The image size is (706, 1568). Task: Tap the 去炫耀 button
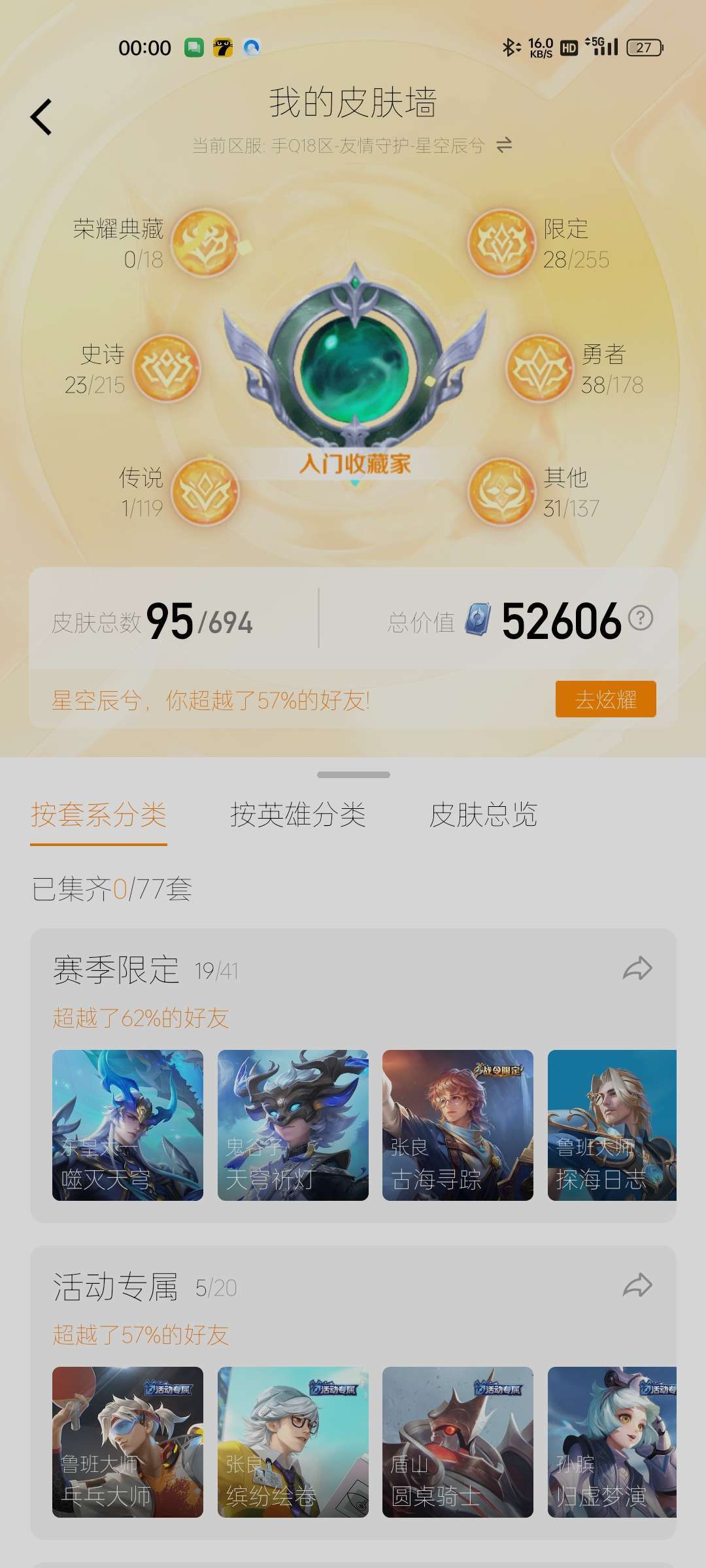click(x=605, y=699)
